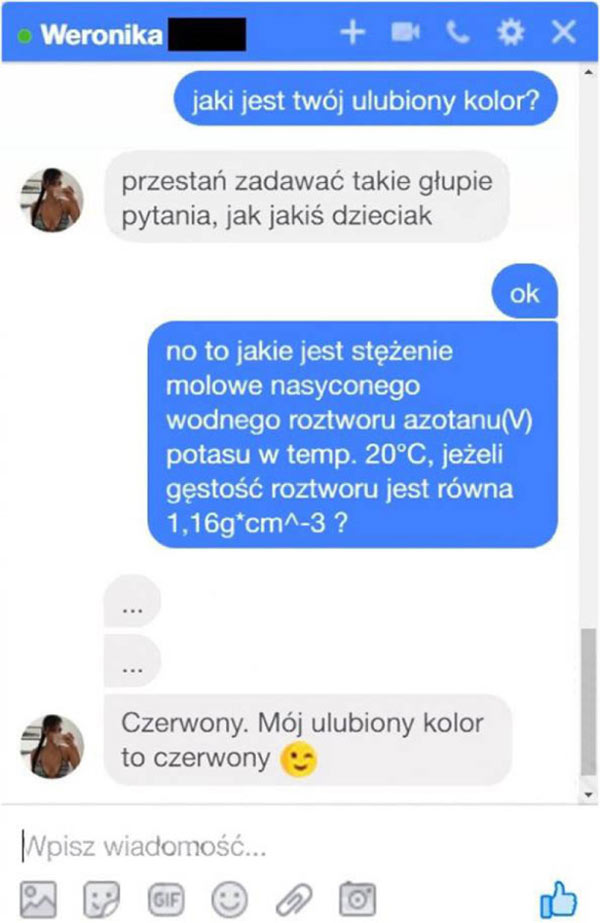Close the chat window with Weronika

(563, 32)
